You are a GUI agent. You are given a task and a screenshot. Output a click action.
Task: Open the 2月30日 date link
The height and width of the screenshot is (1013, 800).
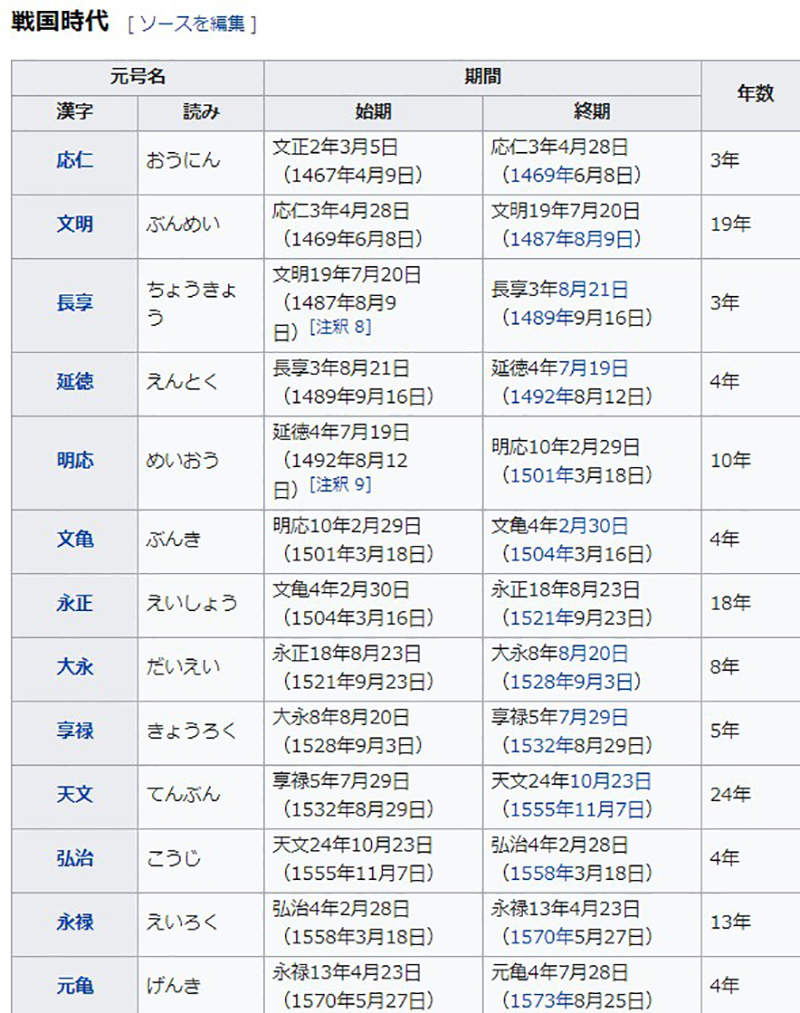coord(594,526)
